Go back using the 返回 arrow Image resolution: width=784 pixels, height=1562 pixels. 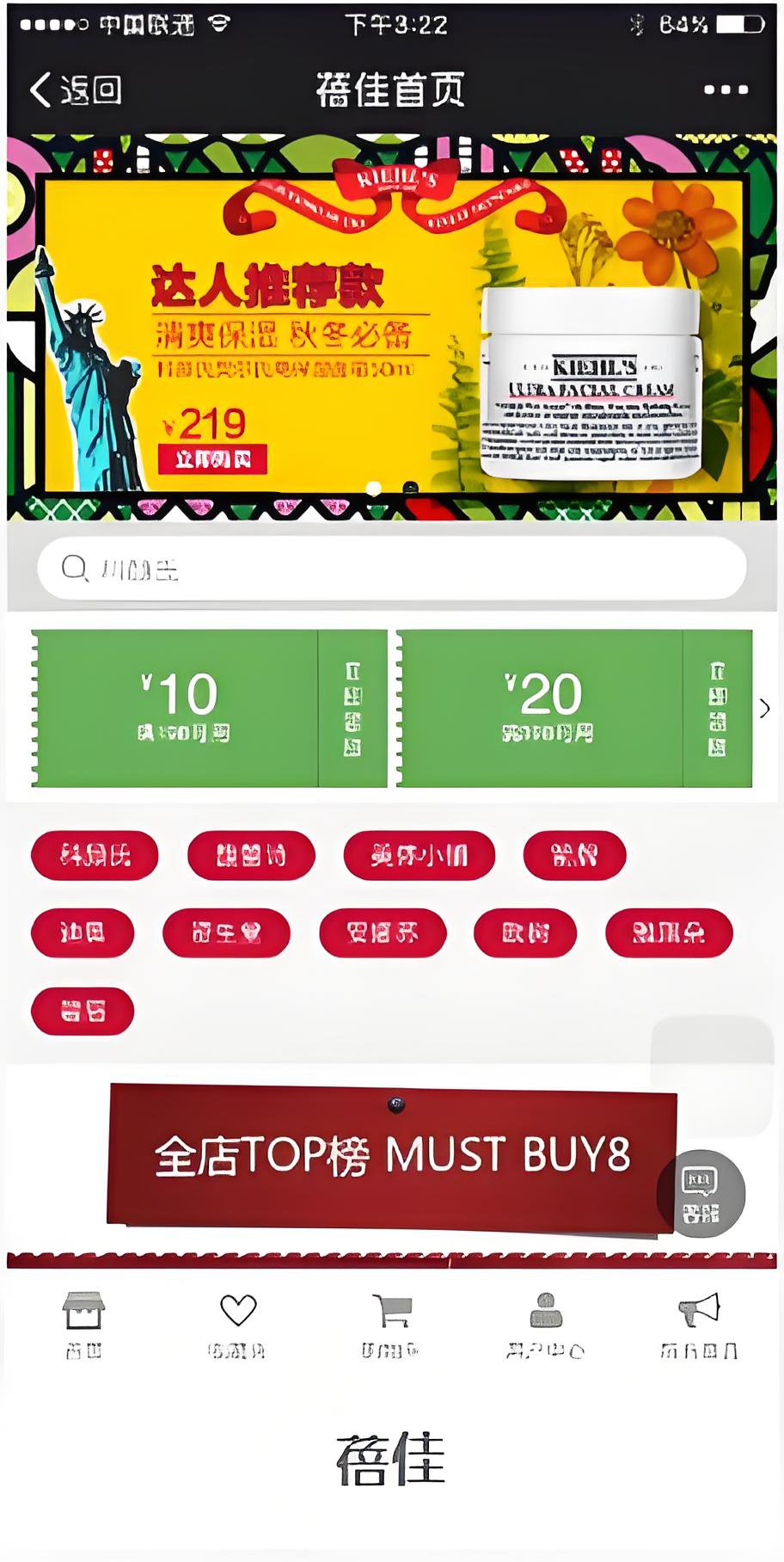coord(75,89)
